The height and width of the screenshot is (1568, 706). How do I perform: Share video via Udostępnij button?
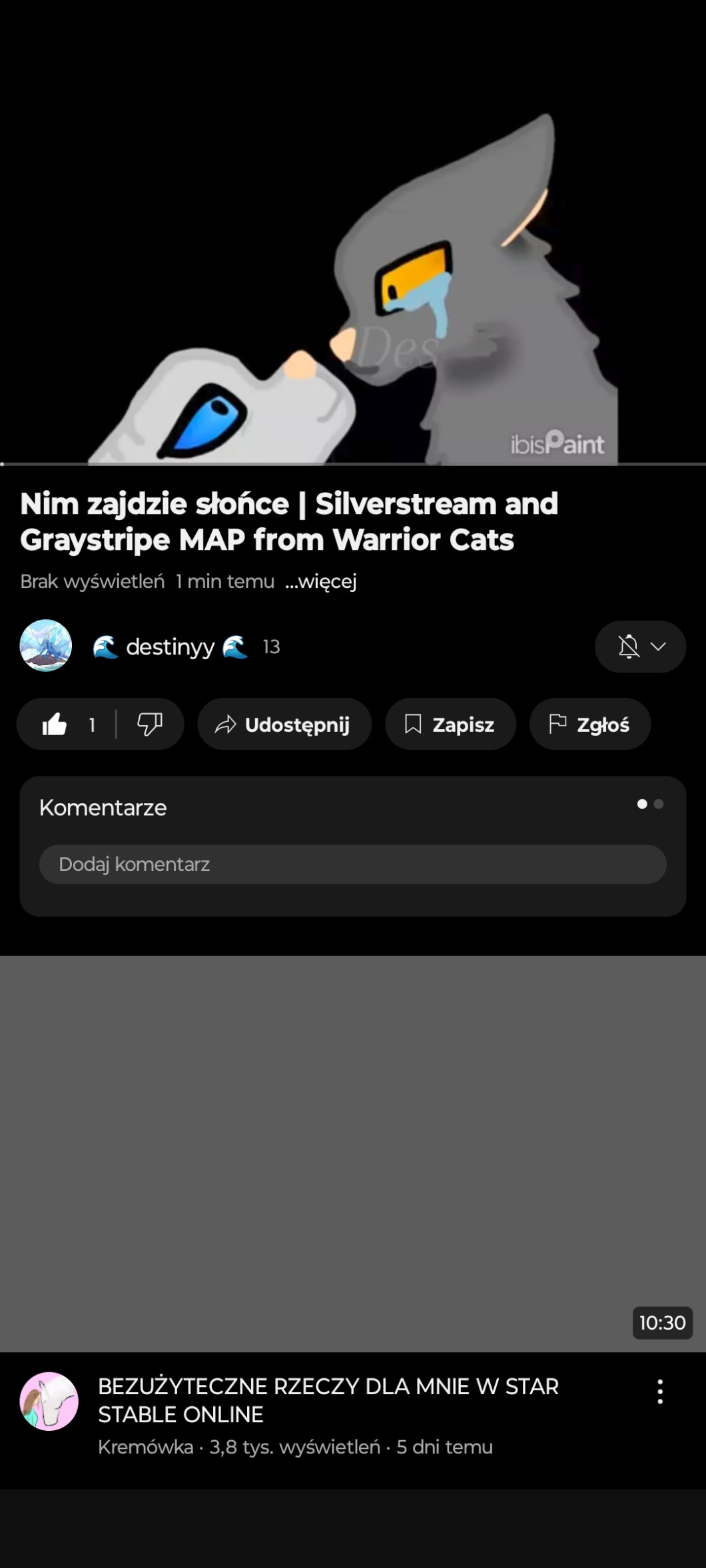(x=284, y=724)
